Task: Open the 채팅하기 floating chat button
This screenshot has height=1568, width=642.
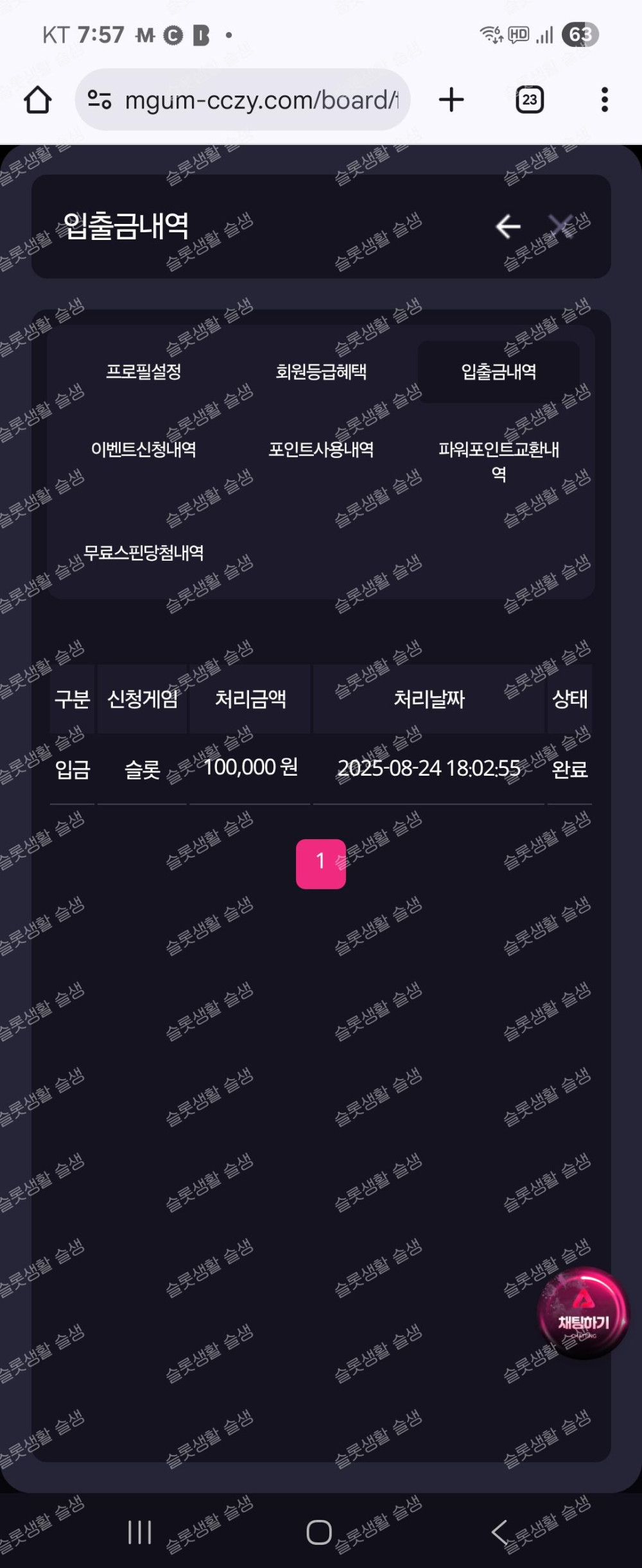Action: [583, 1313]
